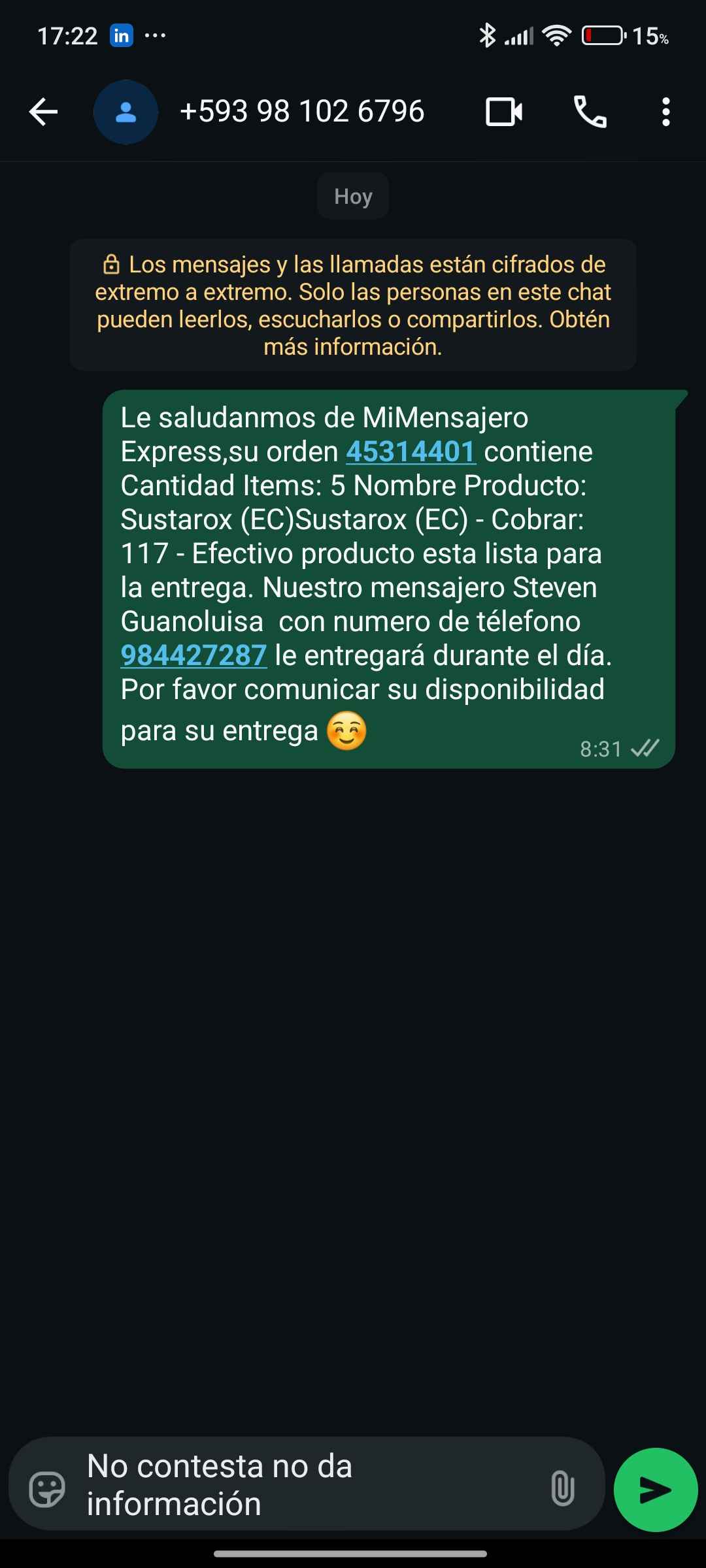Open contact info for +593 98 102 6796

302,112
